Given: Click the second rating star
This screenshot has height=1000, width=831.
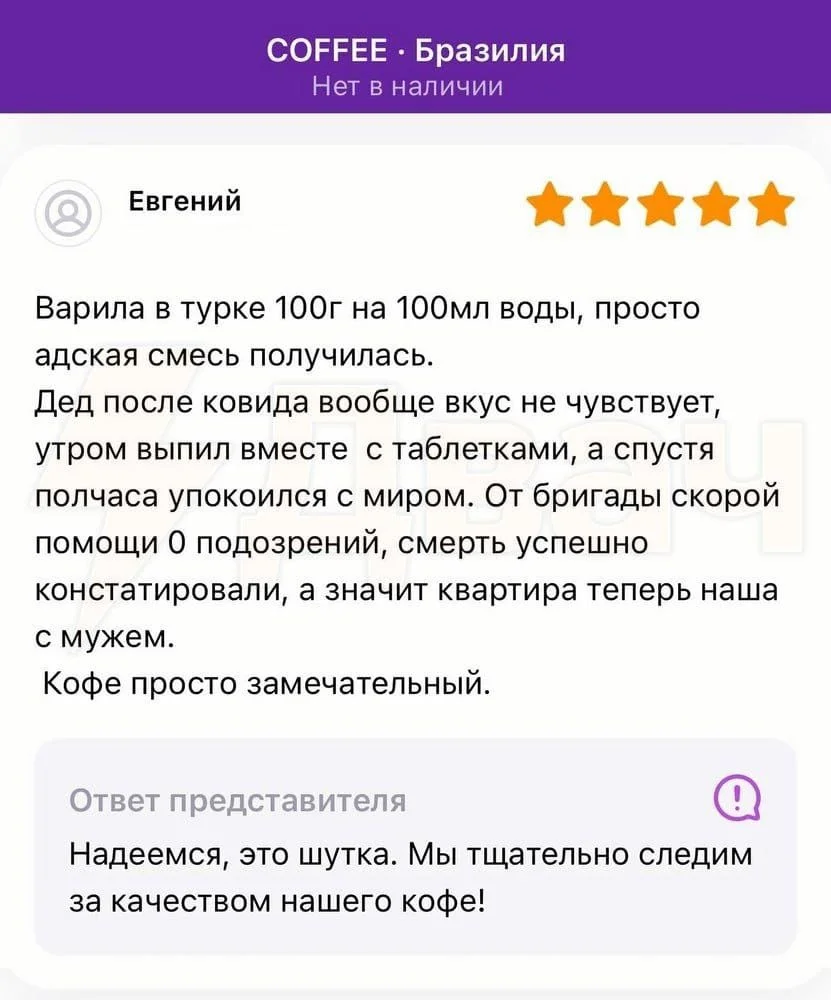Looking at the screenshot, I should 601,201.
